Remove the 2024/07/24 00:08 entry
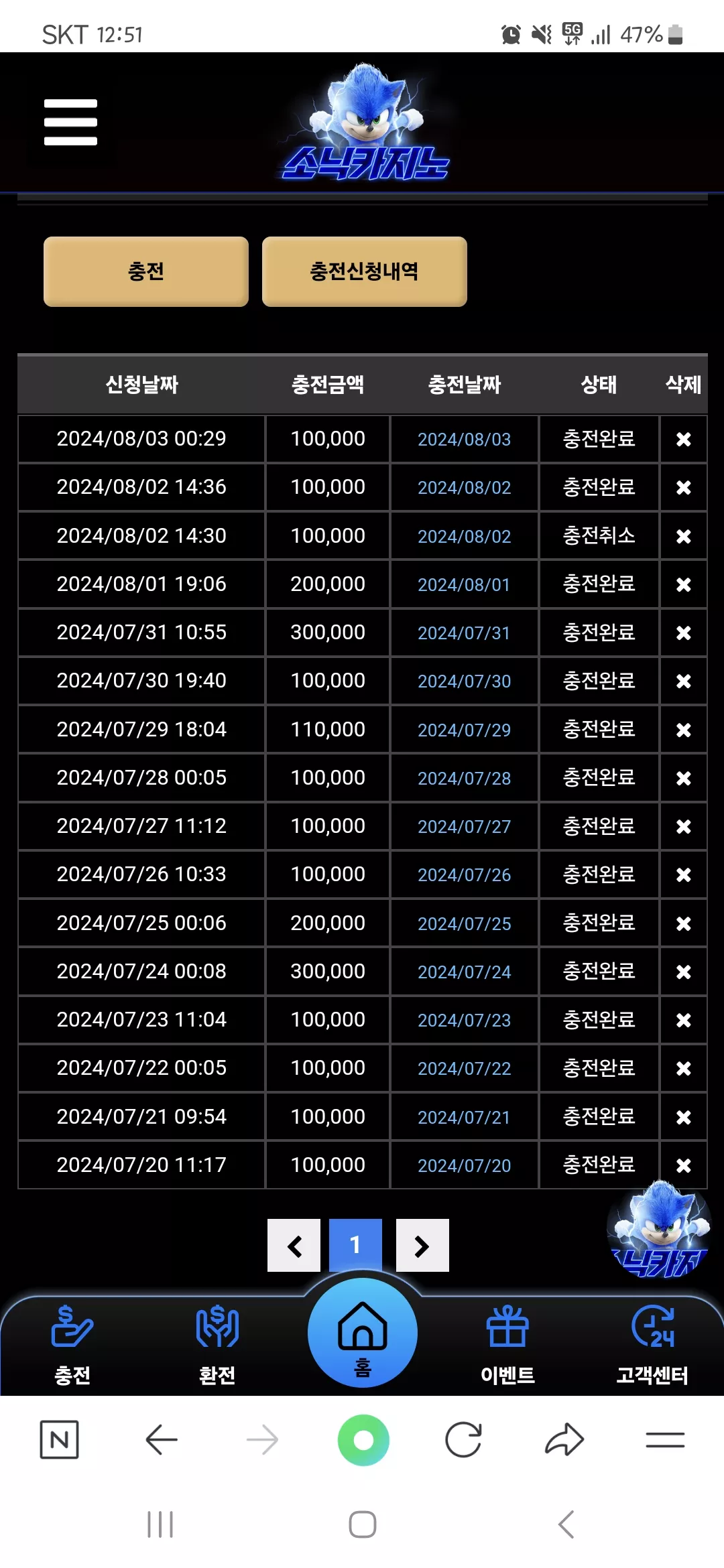 click(x=683, y=972)
